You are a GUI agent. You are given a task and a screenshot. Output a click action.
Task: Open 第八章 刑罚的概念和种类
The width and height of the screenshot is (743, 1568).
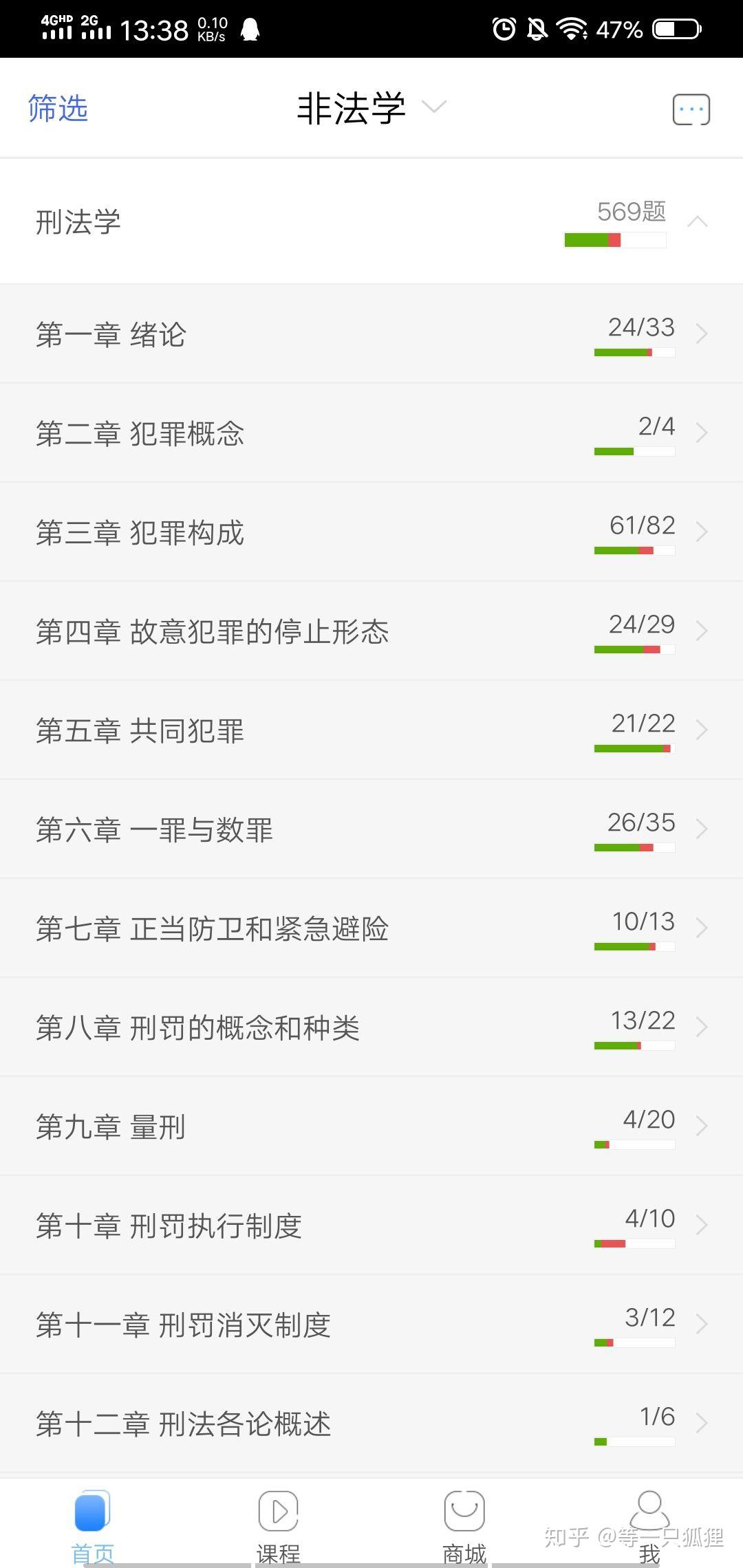click(x=371, y=1028)
